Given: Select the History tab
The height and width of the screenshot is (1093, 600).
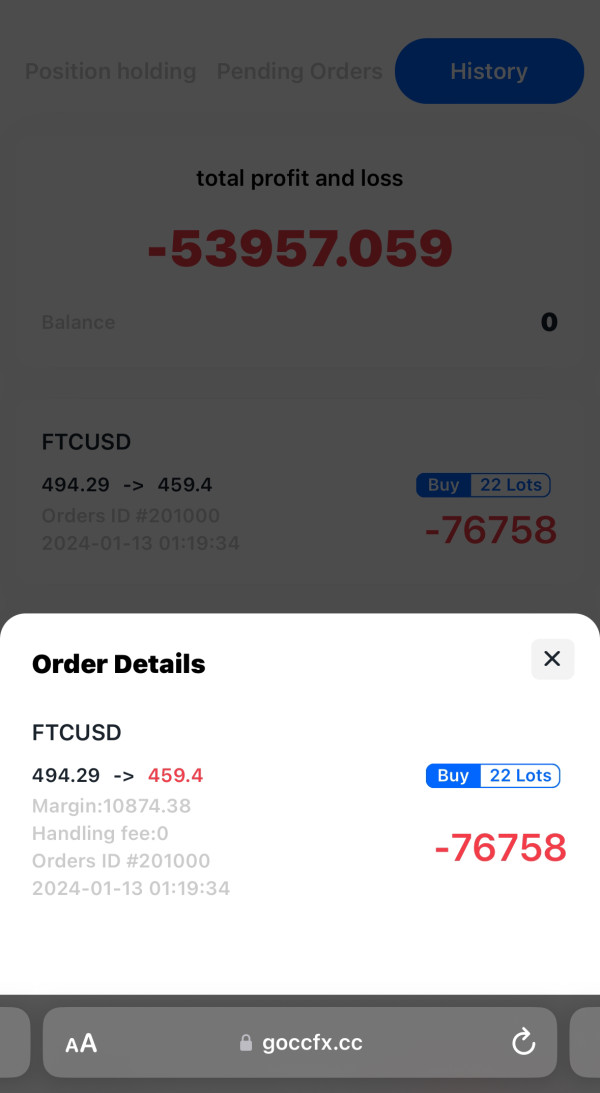Looking at the screenshot, I should [489, 71].
